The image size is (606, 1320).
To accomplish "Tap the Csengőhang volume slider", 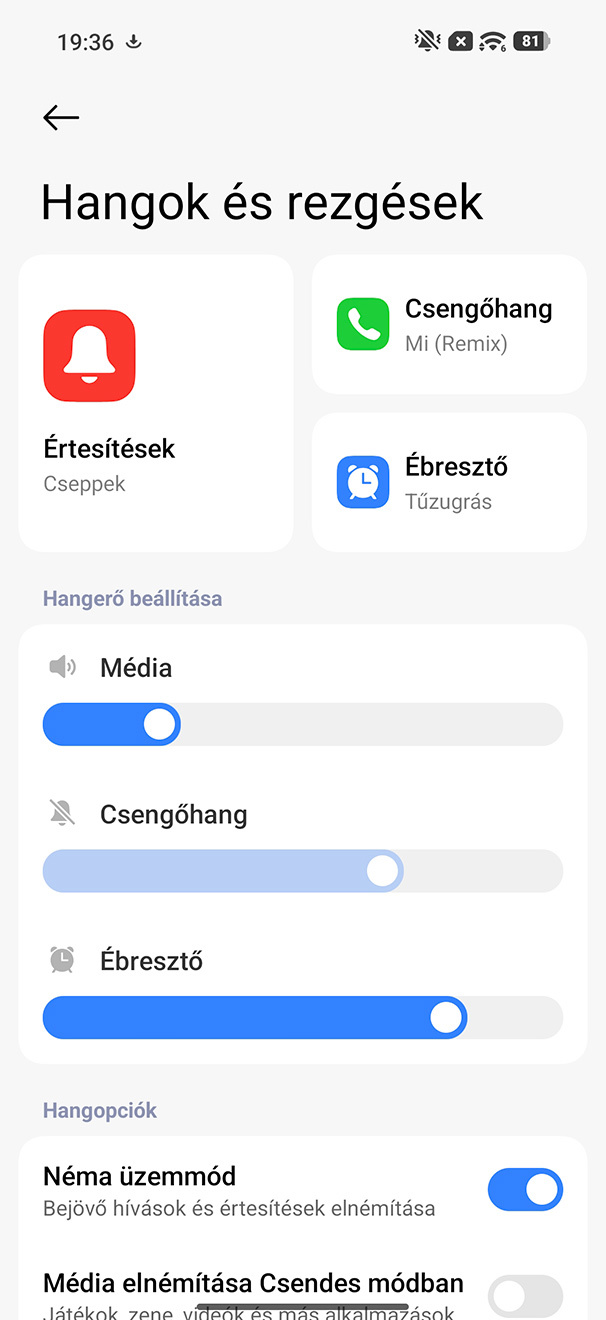I will coord(302,871).
